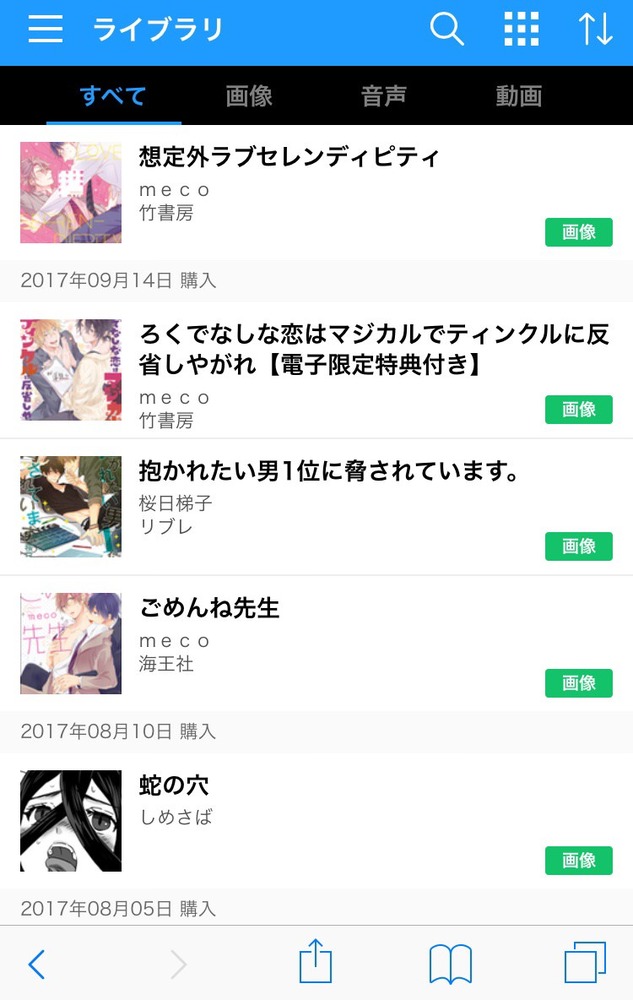Change the sort order
The image size is (633, 1000).
coord(595,29)
